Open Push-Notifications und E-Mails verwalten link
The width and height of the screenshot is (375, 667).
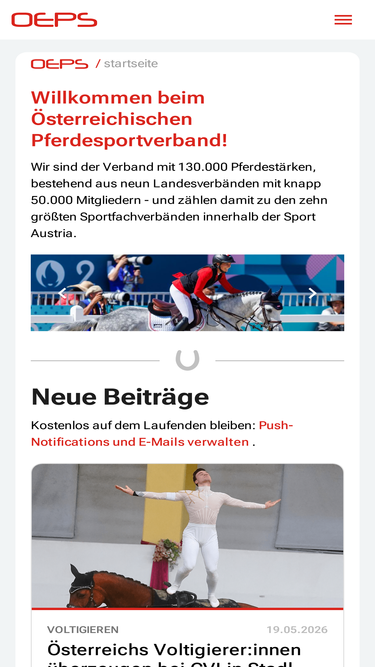point(162,433)
